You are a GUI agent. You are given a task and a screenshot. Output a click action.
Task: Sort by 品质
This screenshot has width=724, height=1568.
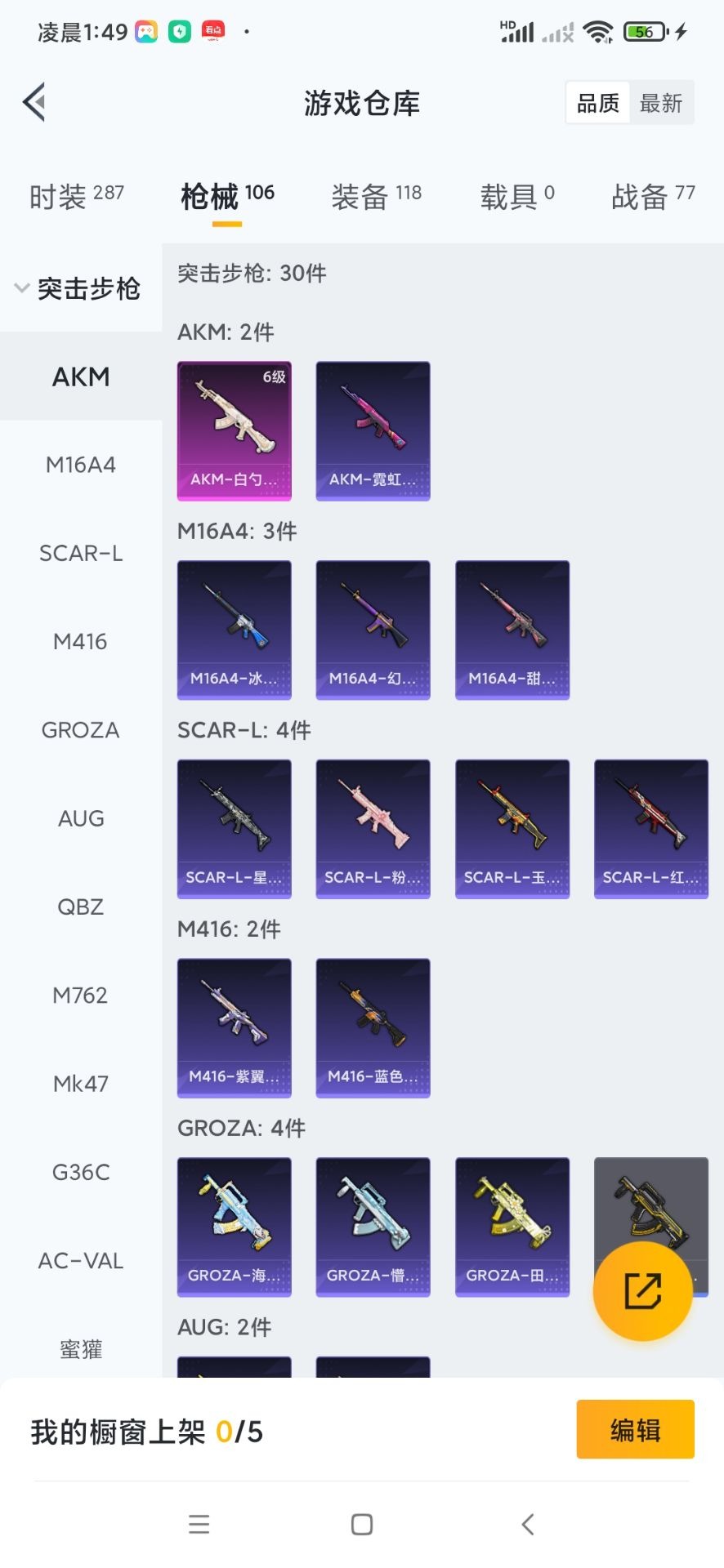pyautogui.click(x=598, y=103)
